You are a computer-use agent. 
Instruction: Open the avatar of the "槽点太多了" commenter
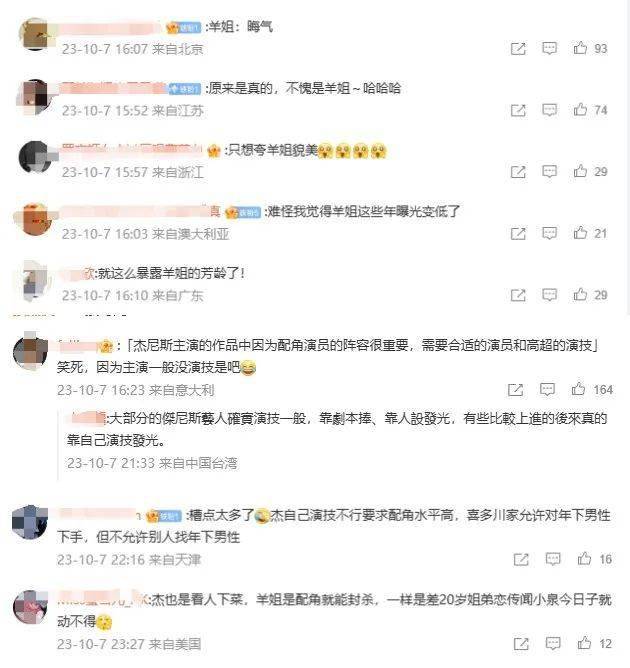pyautogui.click(x=28, y=522)
